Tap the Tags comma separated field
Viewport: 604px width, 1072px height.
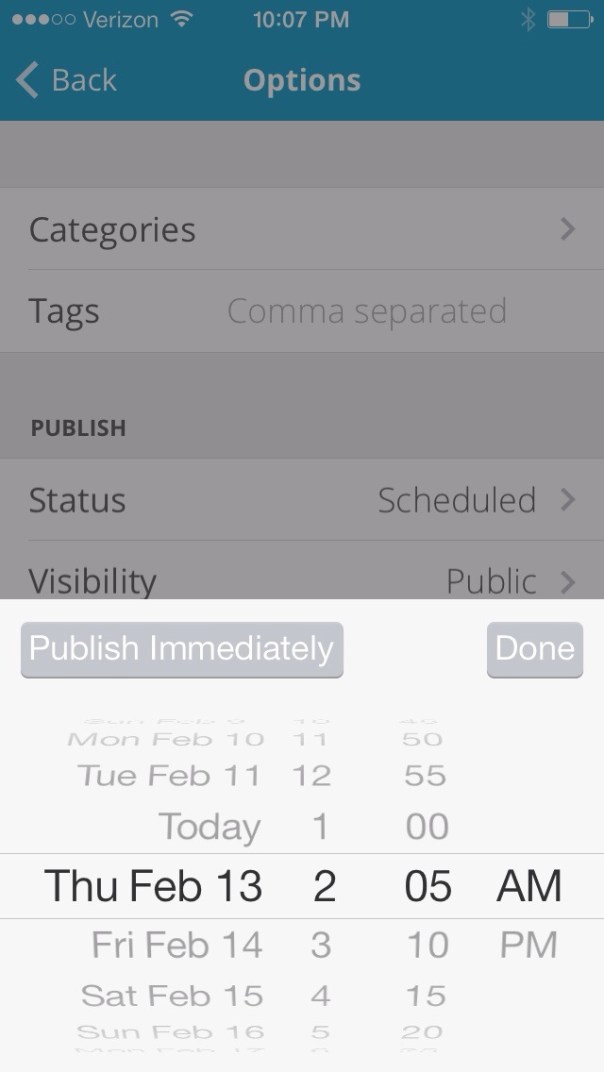(x=366, y=311)
